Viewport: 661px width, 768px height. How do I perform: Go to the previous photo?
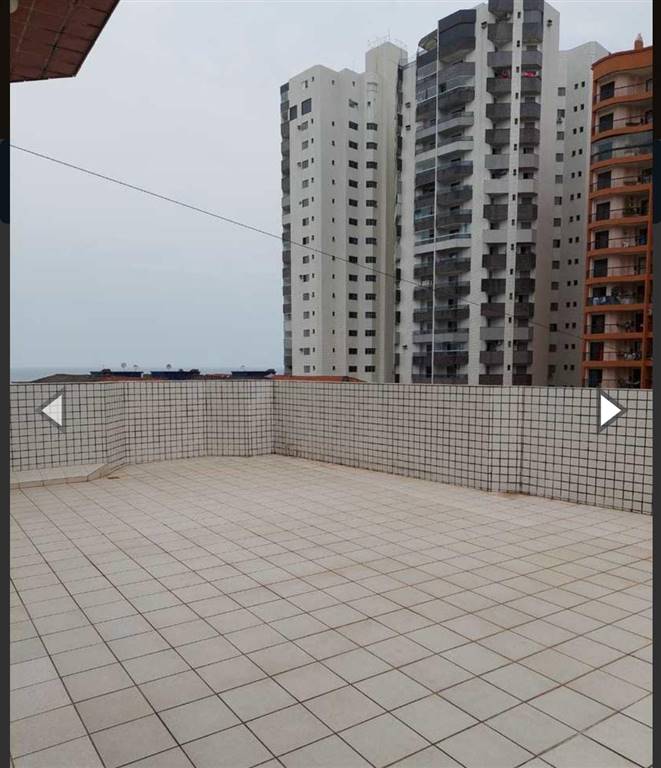tap(52, 410)
